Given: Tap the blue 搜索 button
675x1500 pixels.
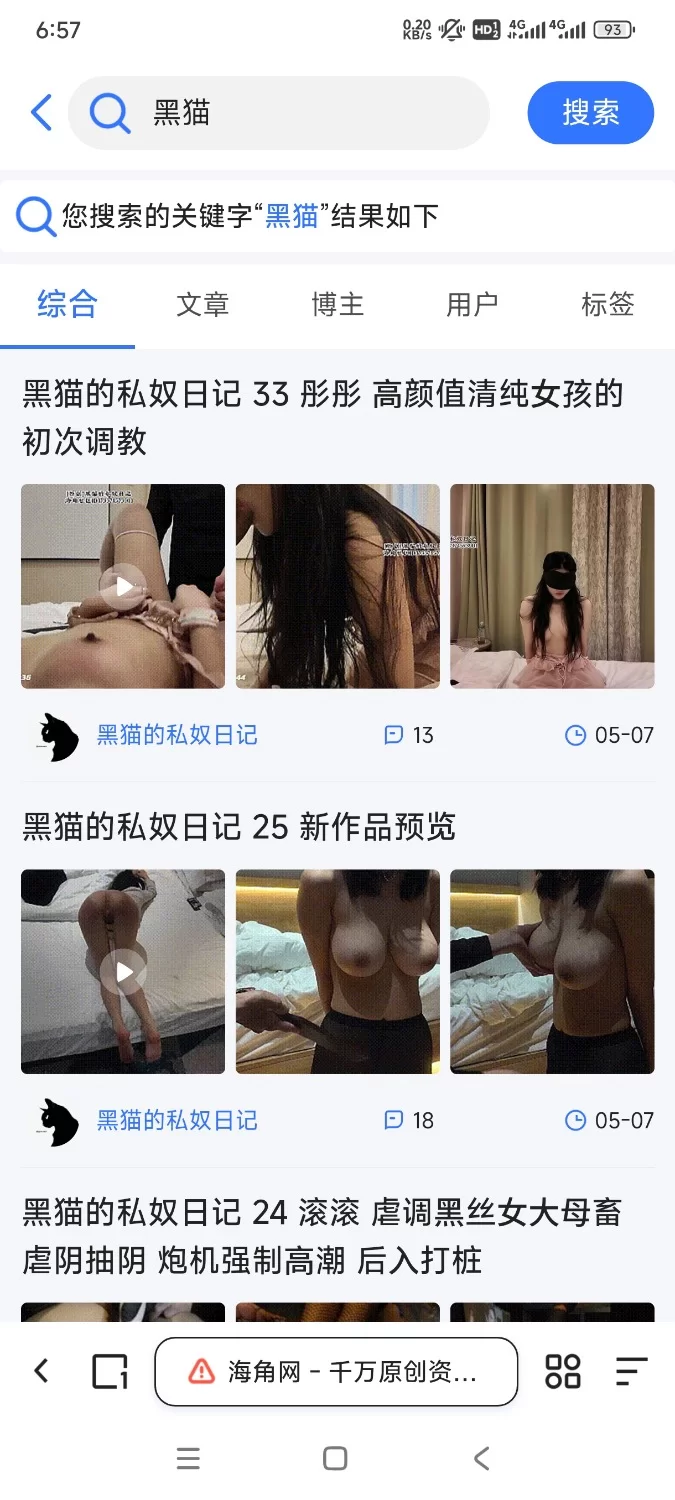Looking at the screenshot, I should coord(590,113).
